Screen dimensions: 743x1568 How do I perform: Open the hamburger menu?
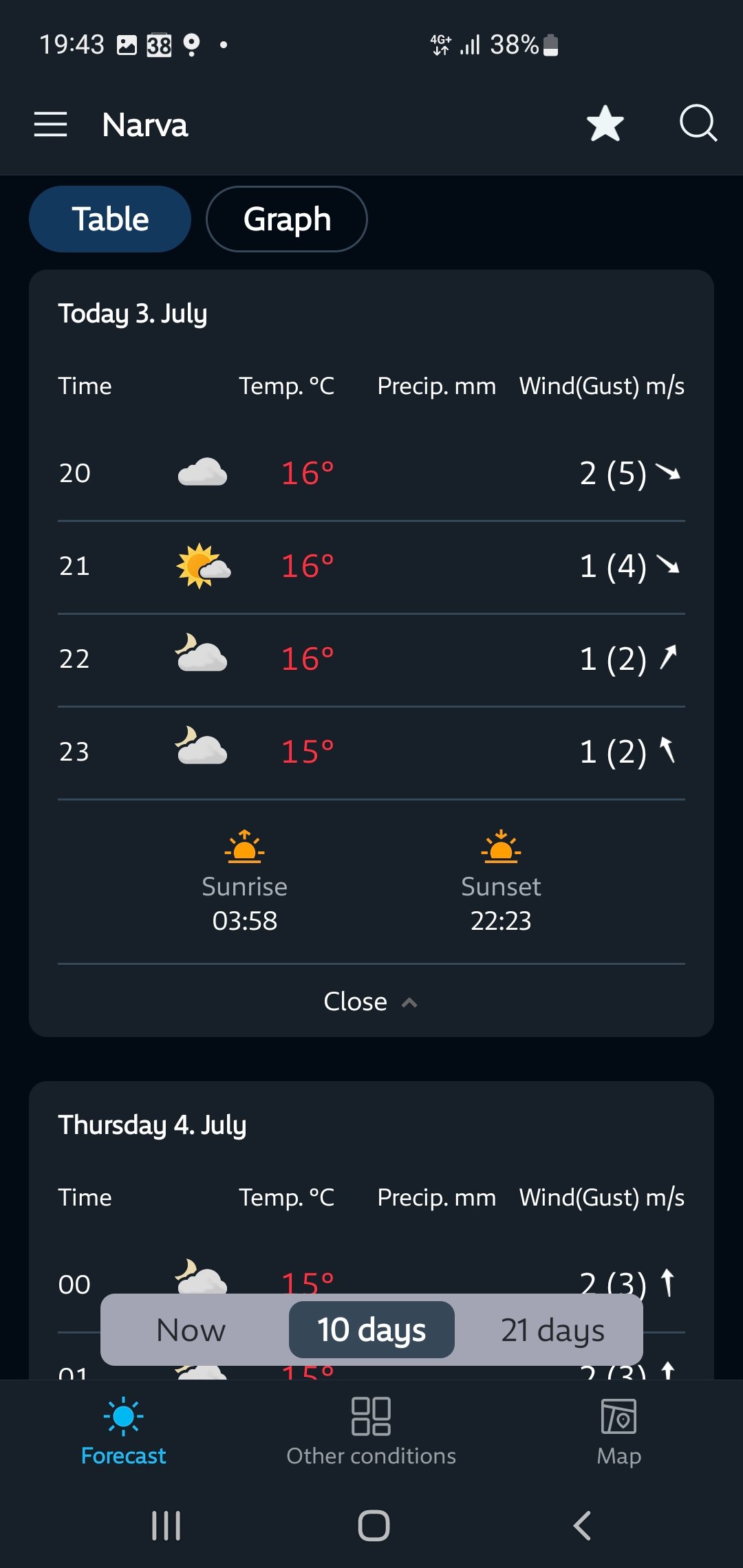[x=50, y=124]
